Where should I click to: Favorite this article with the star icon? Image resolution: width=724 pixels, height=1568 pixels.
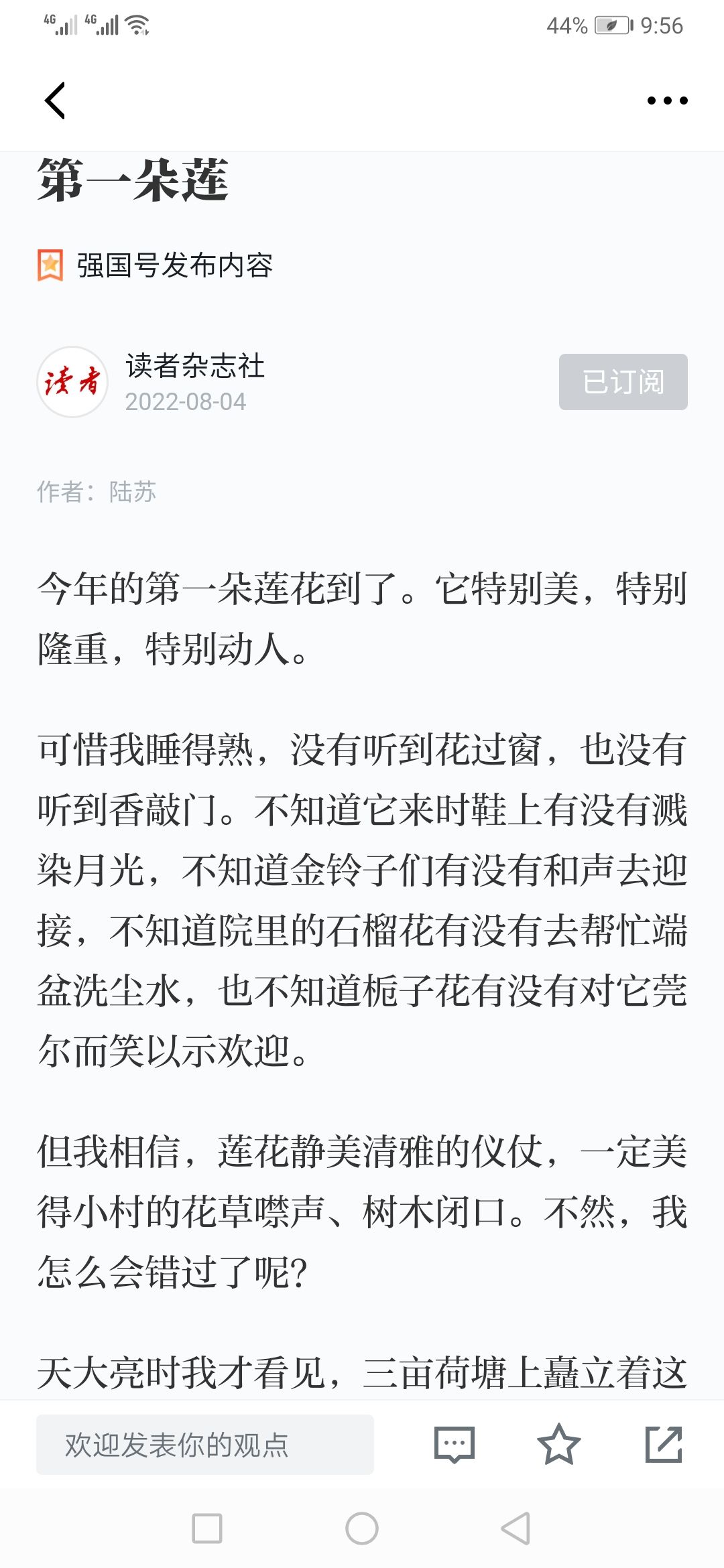559,1444
